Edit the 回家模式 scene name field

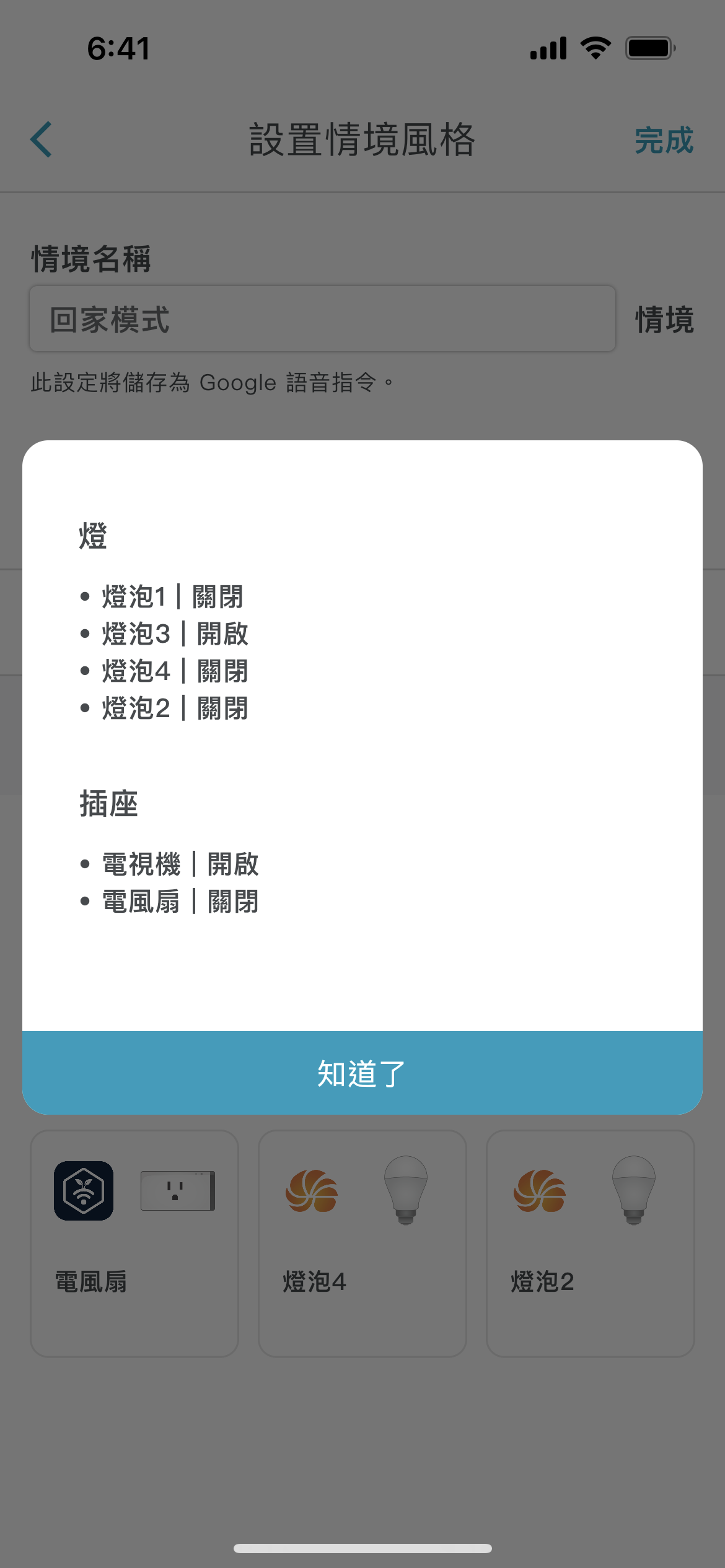point(322,319)
